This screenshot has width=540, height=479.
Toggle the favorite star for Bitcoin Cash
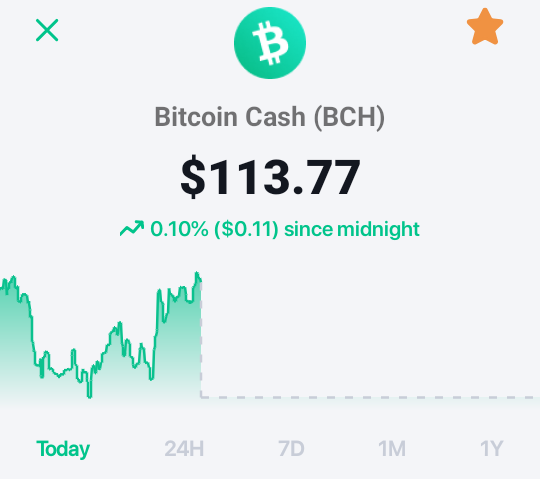[485, 27]
